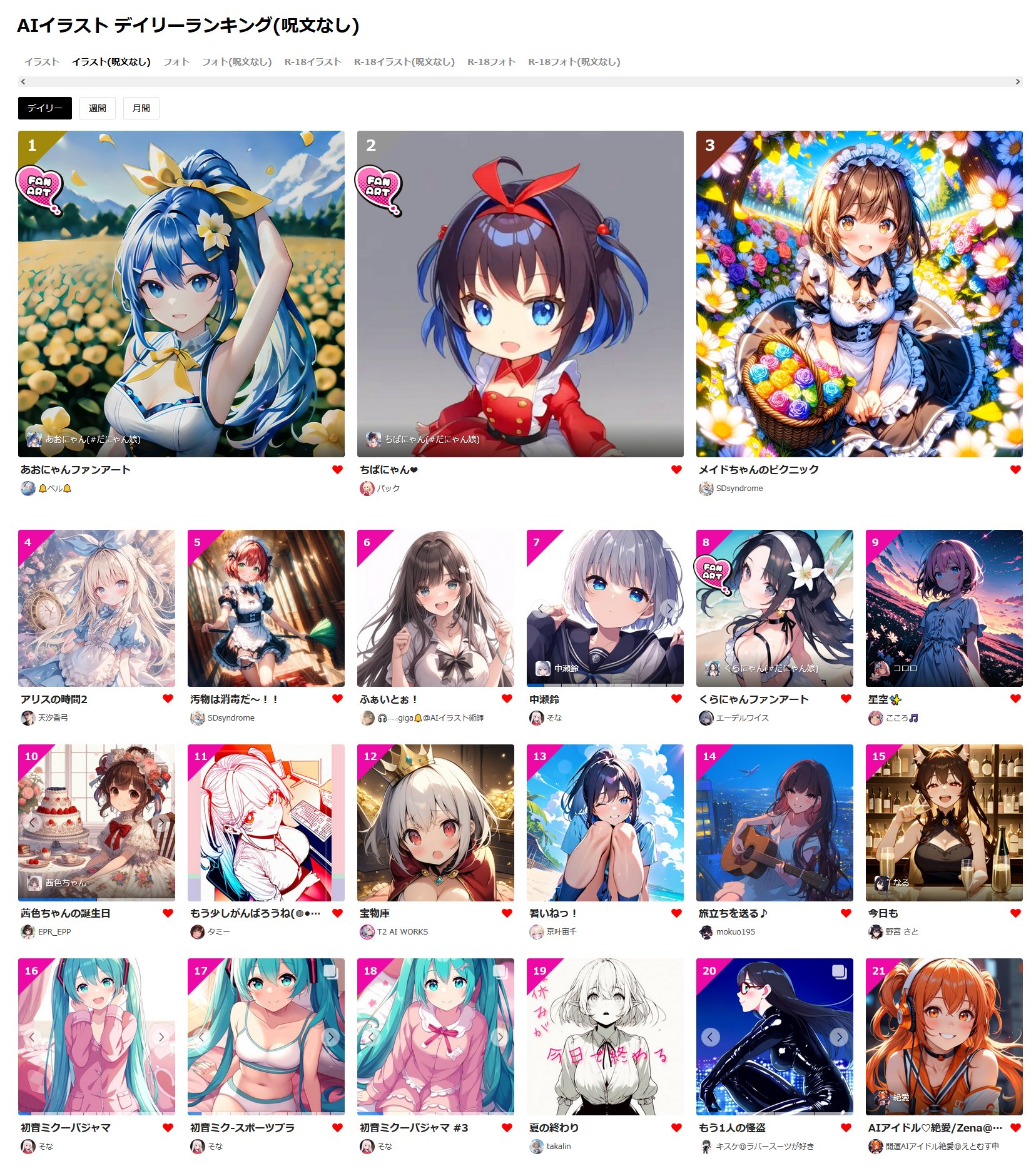
Task: Open the 中瀬鈴 artwork tile
Action: (x=605, y=608)
